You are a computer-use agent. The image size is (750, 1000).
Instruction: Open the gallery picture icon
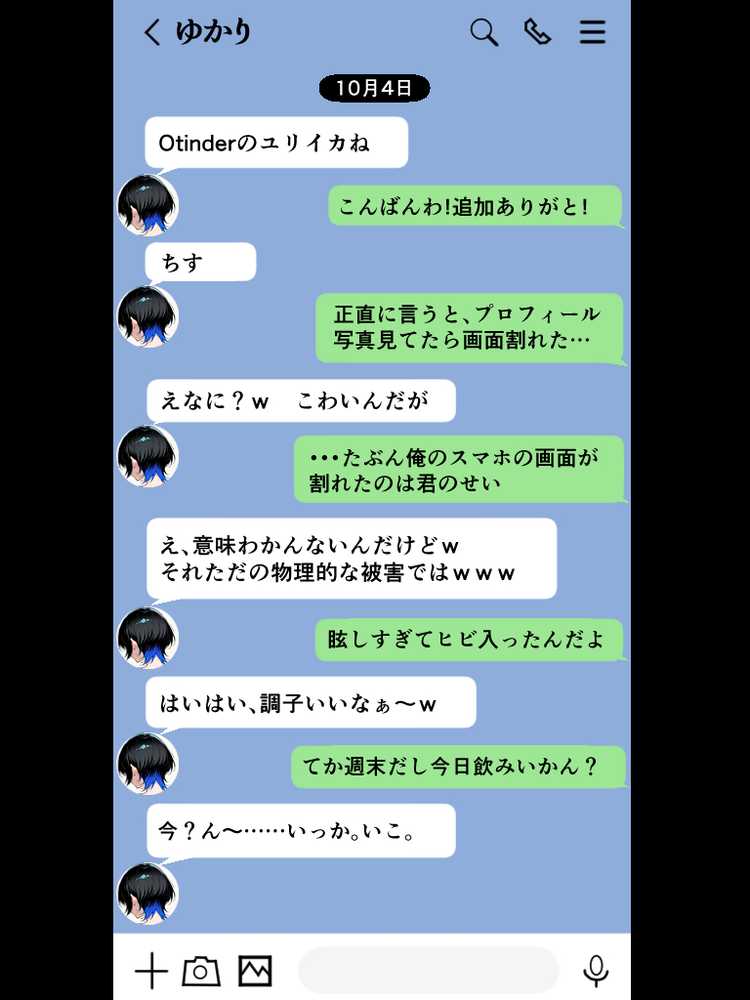[x=254, y=969]
